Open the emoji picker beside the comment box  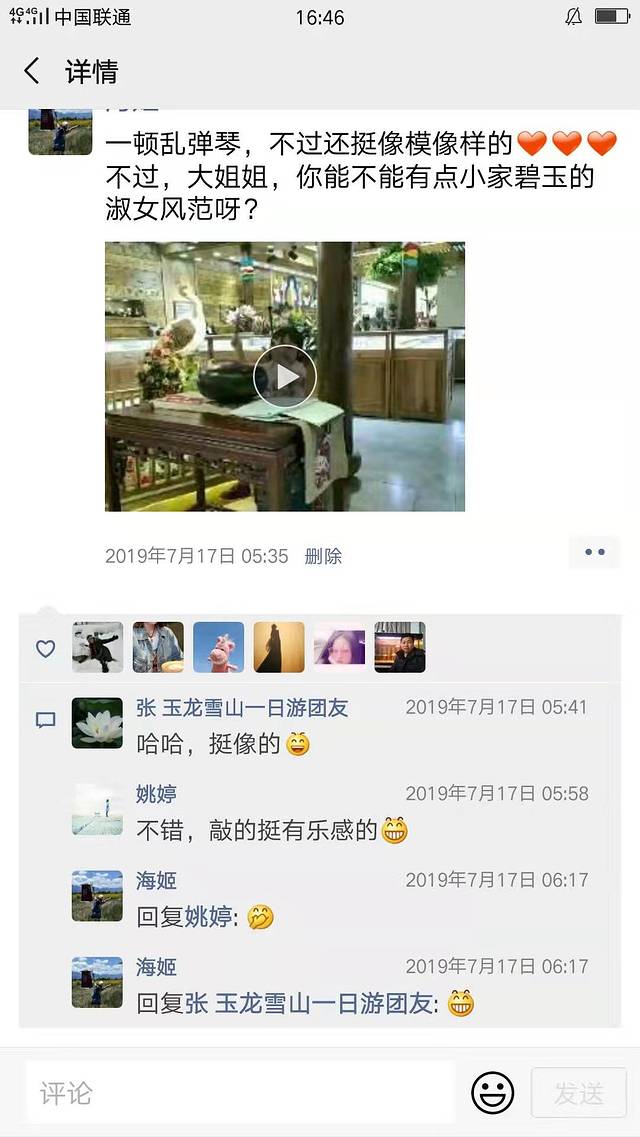[x=492, y=1093]
